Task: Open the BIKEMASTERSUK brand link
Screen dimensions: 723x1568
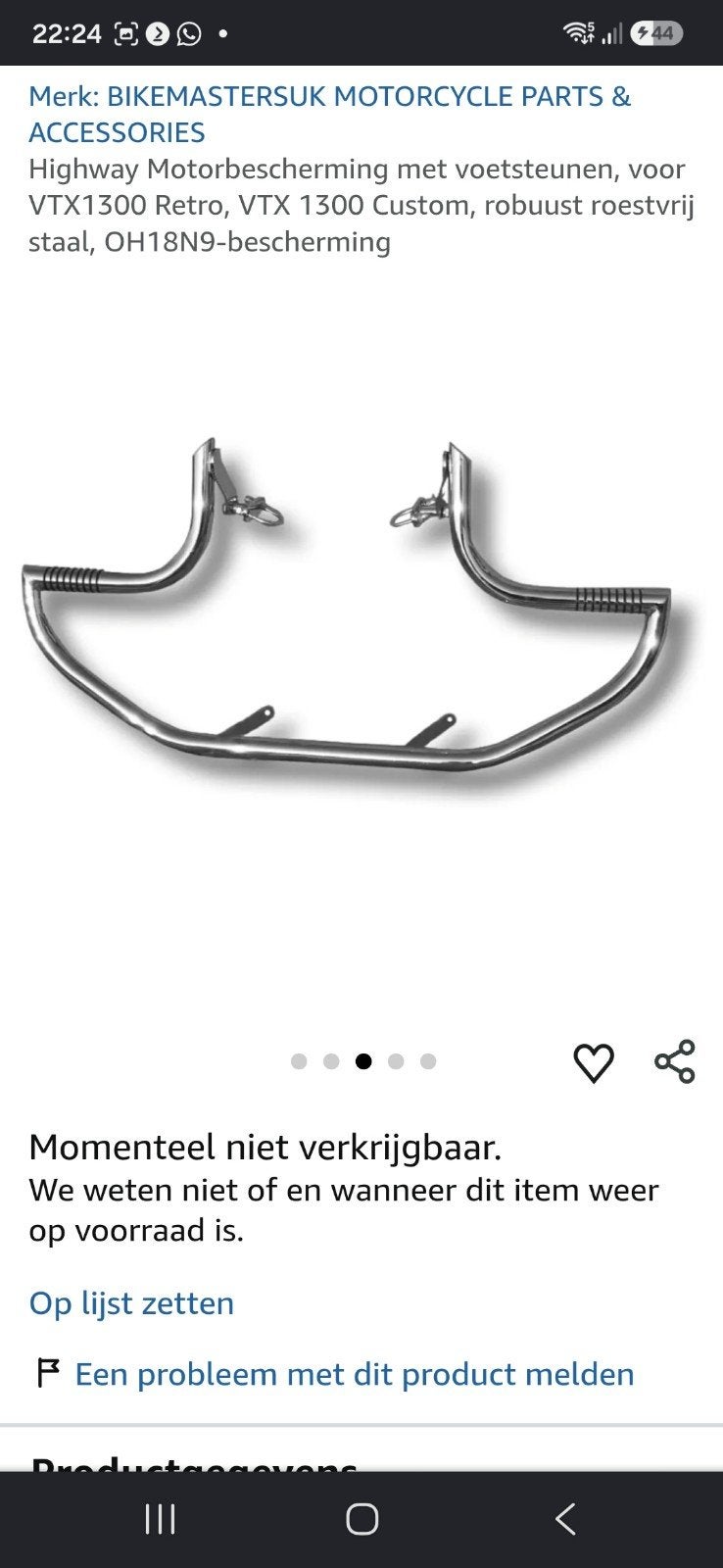Action: 330,114
